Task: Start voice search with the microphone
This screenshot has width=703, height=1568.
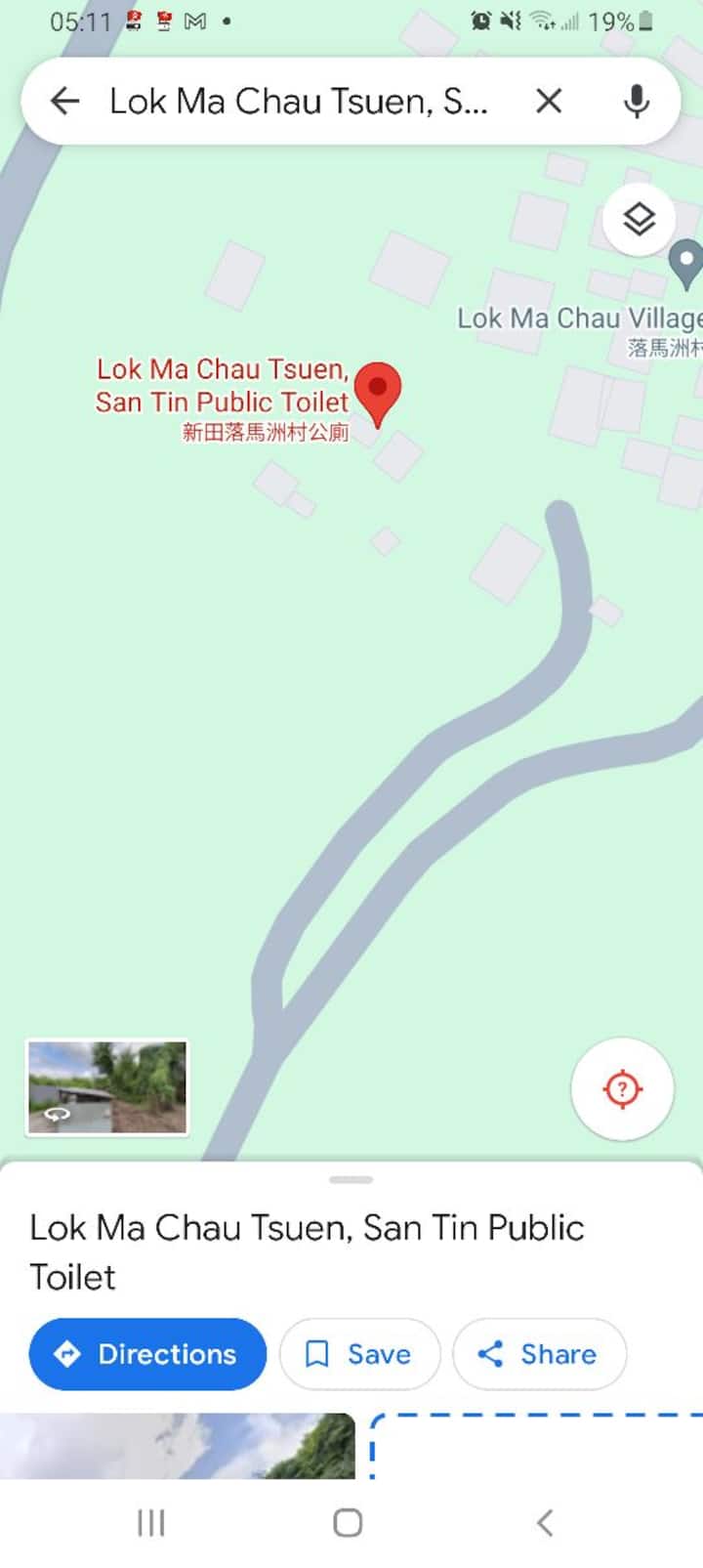Action: tap(637, 101)
